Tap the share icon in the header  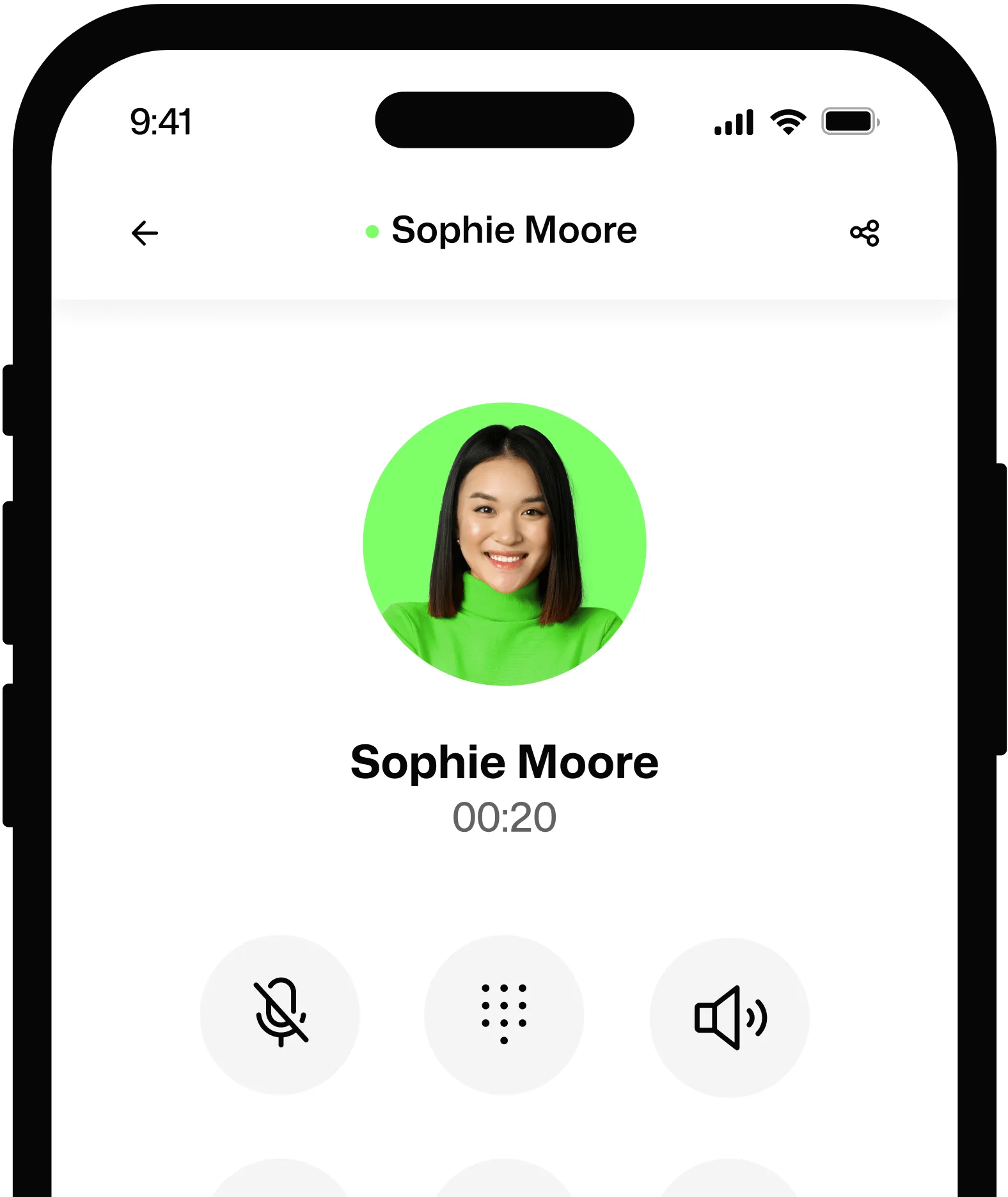point(865,233)
